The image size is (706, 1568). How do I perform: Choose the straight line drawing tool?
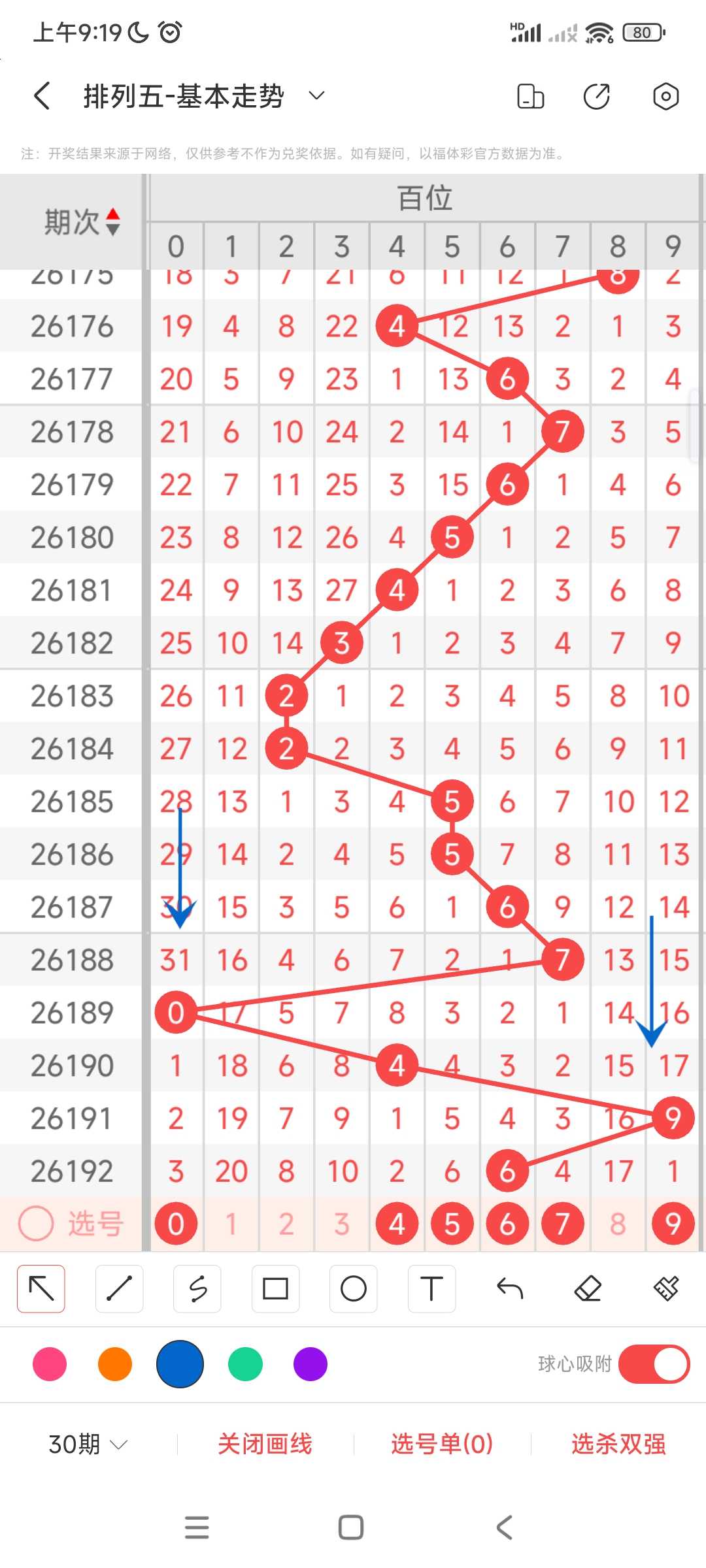pos(119,1288)
